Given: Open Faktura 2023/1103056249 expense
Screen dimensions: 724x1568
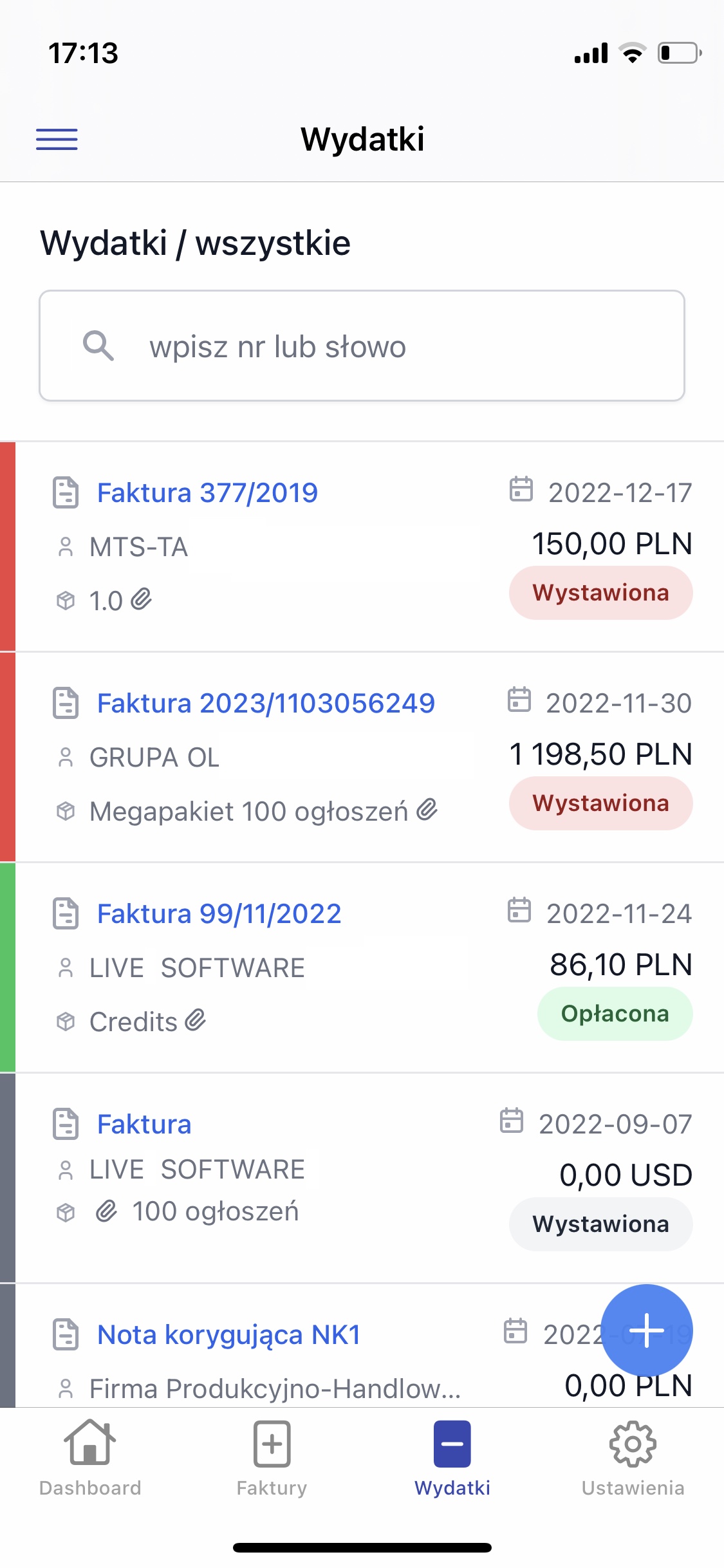Looking at the screenshot, I should pos(266,704).
